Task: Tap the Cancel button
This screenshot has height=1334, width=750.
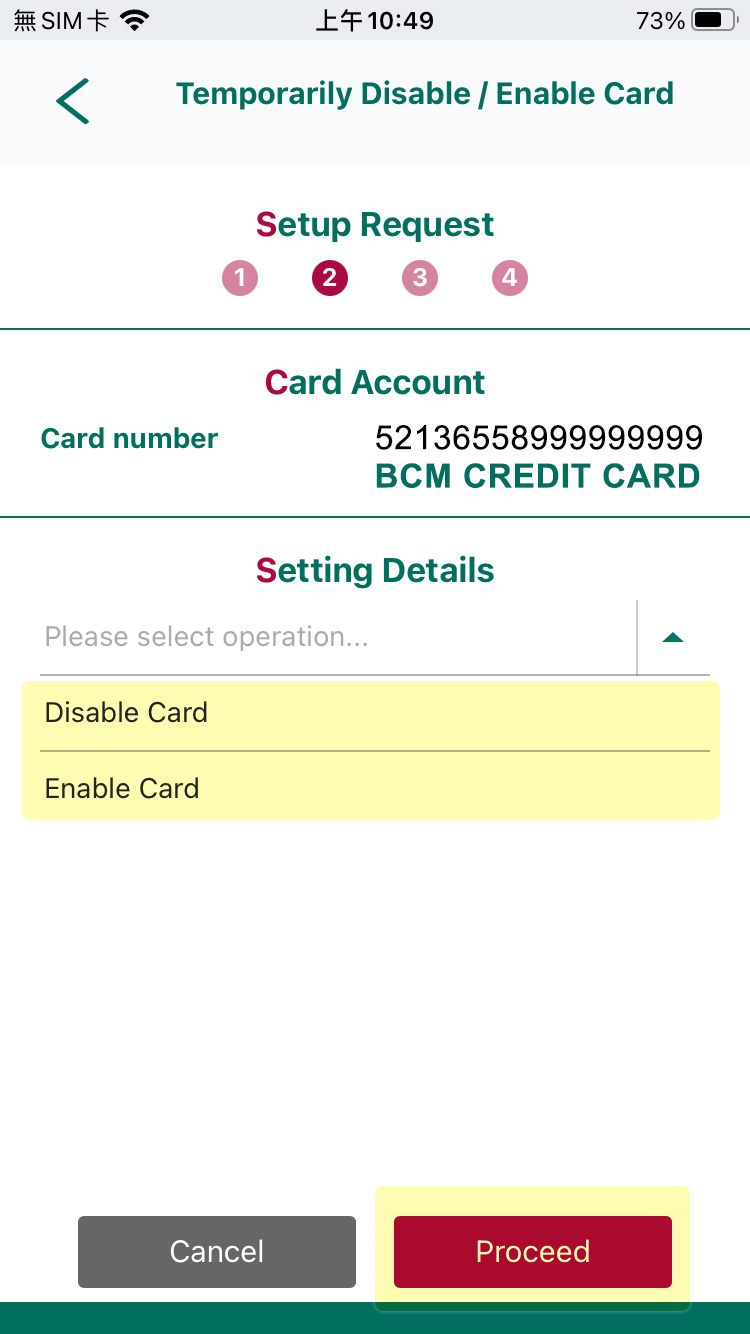Action: point(217,1251)
